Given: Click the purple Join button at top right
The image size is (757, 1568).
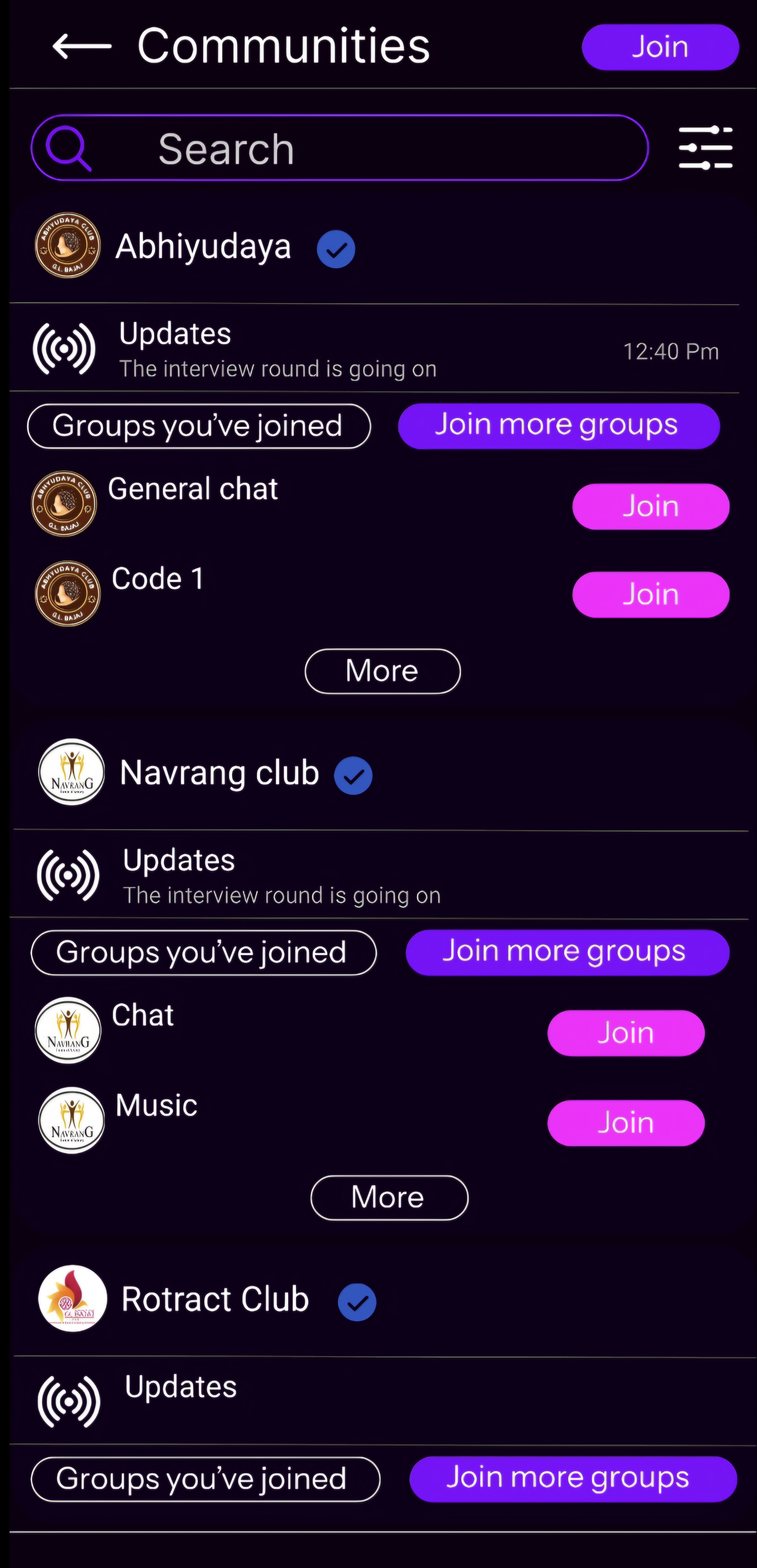Looking at the screenshot, I should tap(660, 46).
